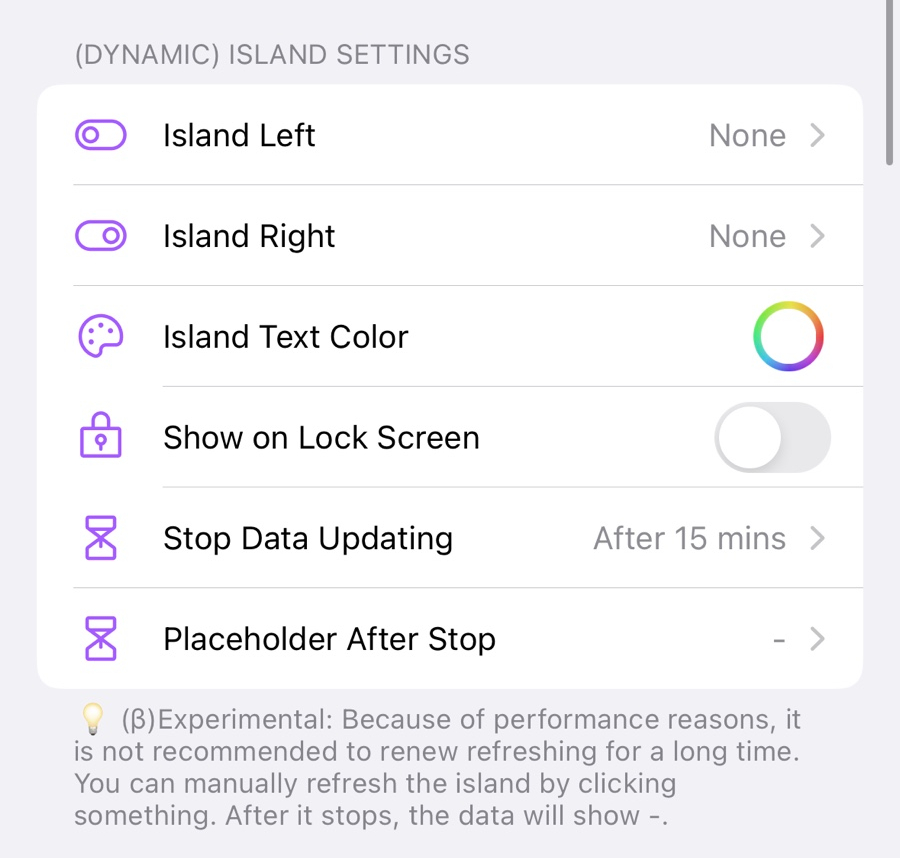
Task: Enable Show on Lock Screen
Action: tap(772, 438)
